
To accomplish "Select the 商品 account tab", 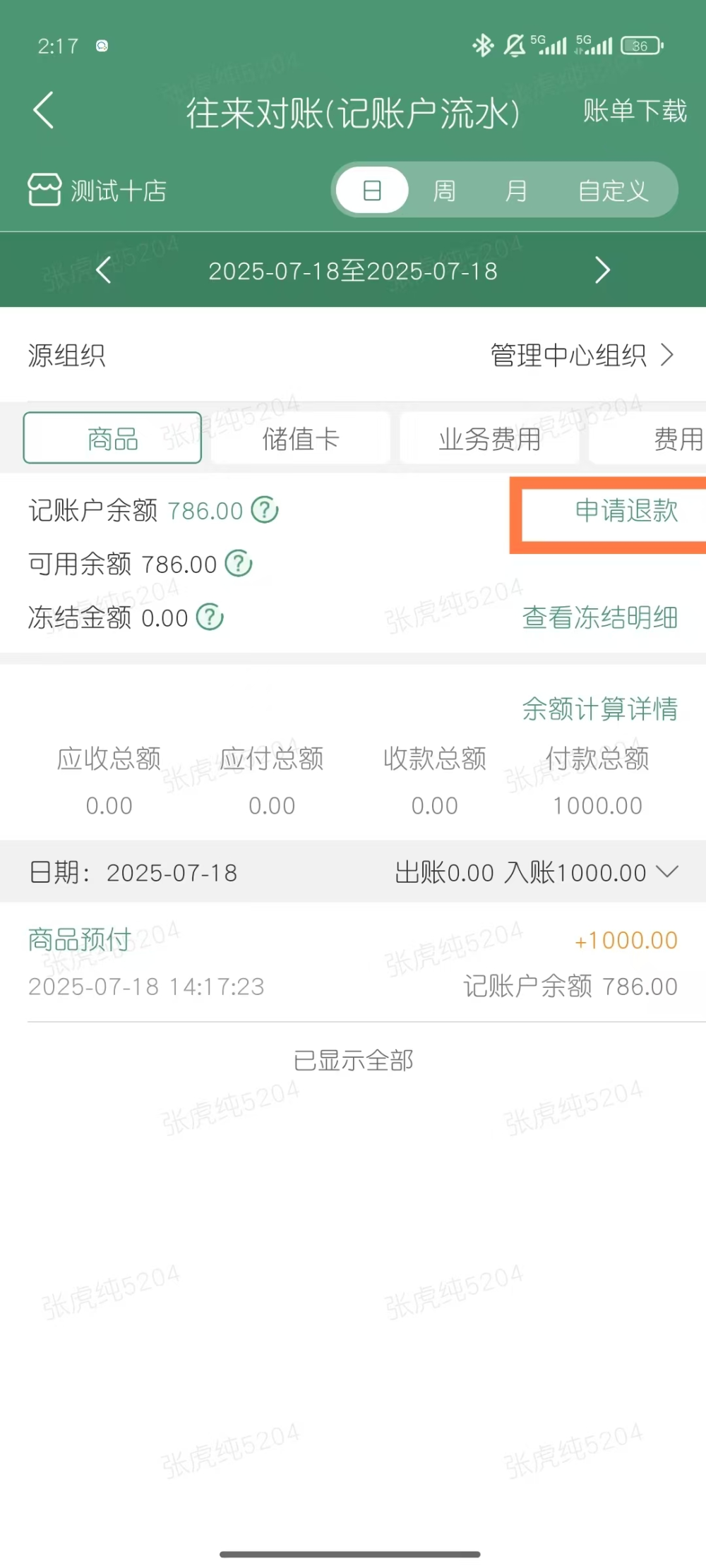I will (x=112, y=438).
